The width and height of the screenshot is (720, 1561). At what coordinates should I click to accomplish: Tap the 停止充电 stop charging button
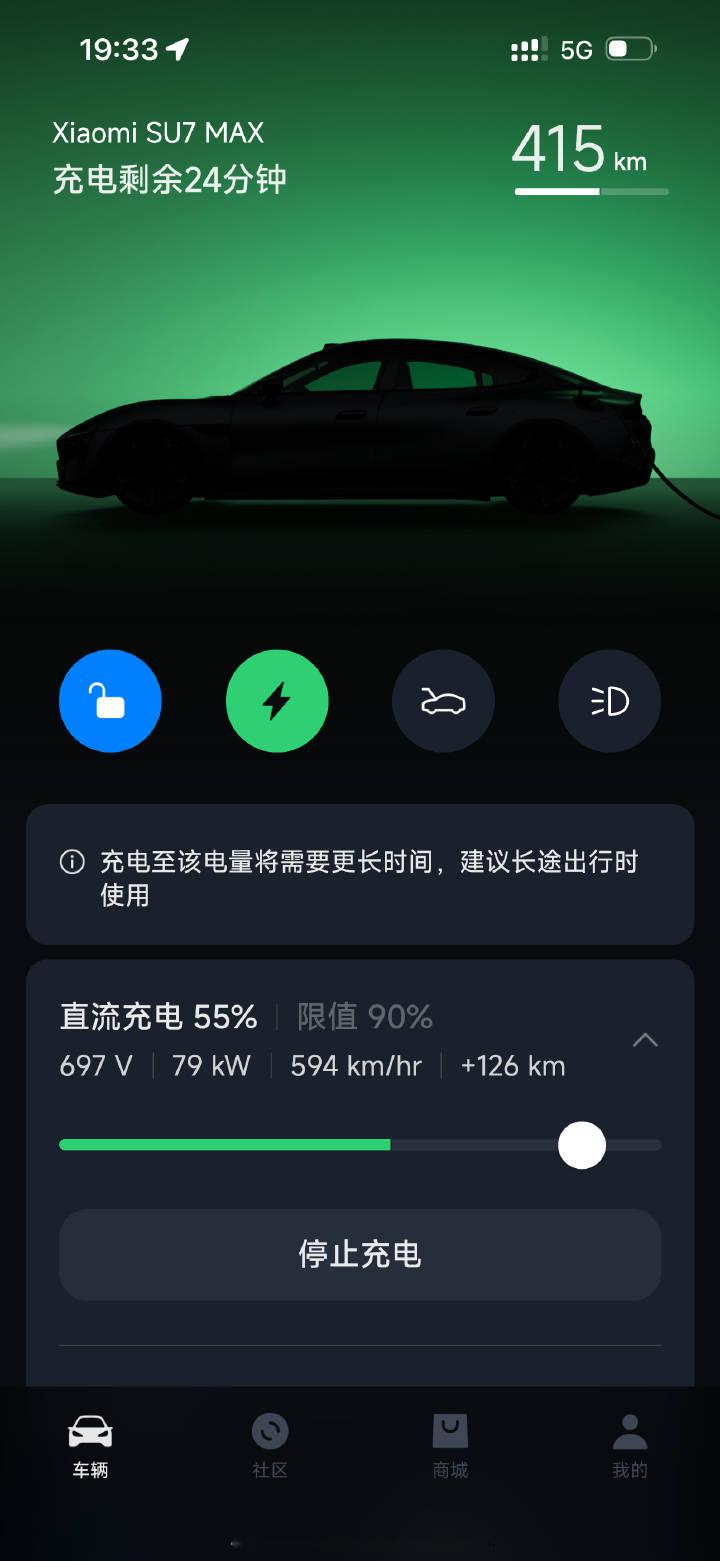[x=360, y=1254]
